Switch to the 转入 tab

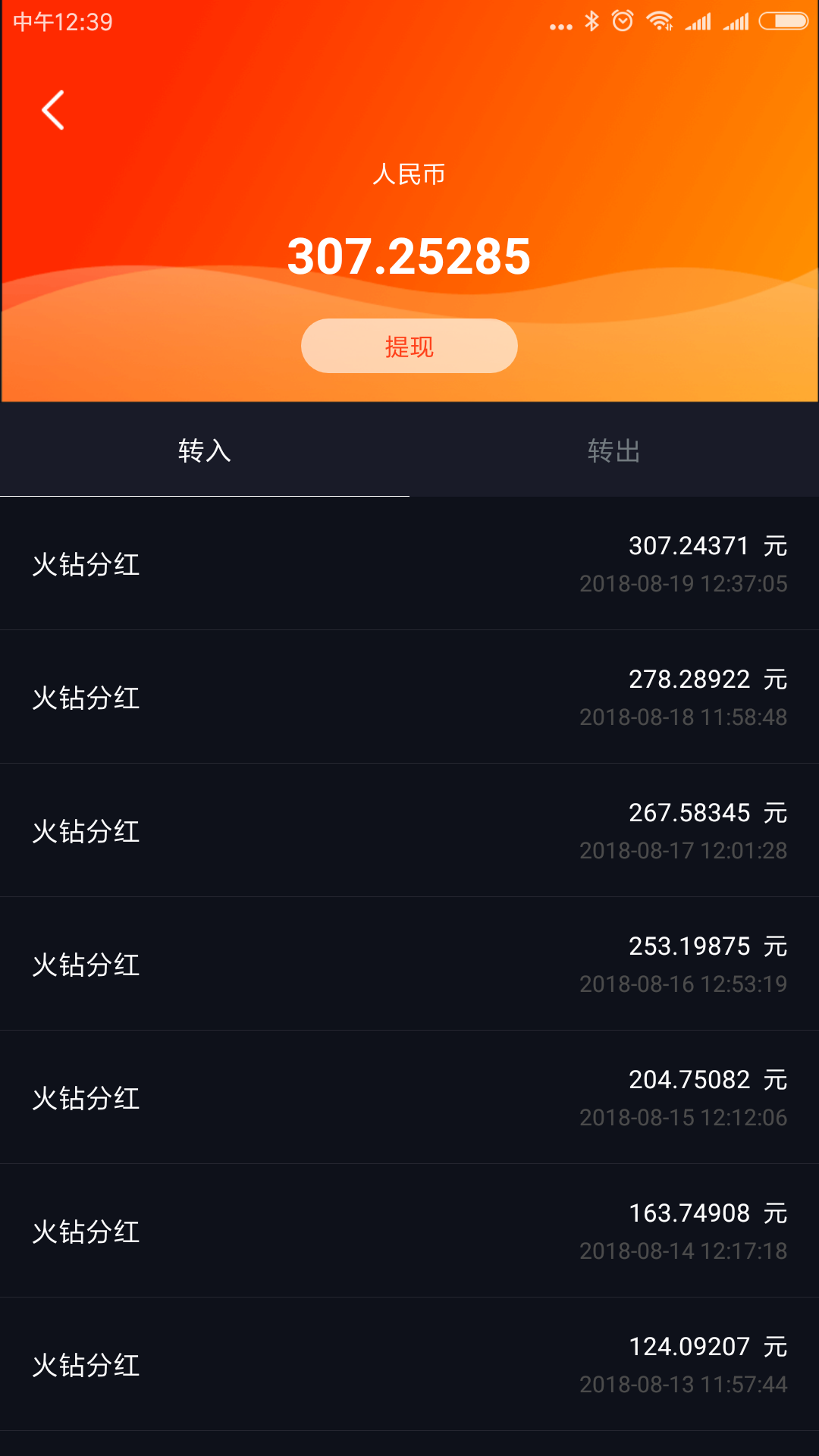[205, 450]
